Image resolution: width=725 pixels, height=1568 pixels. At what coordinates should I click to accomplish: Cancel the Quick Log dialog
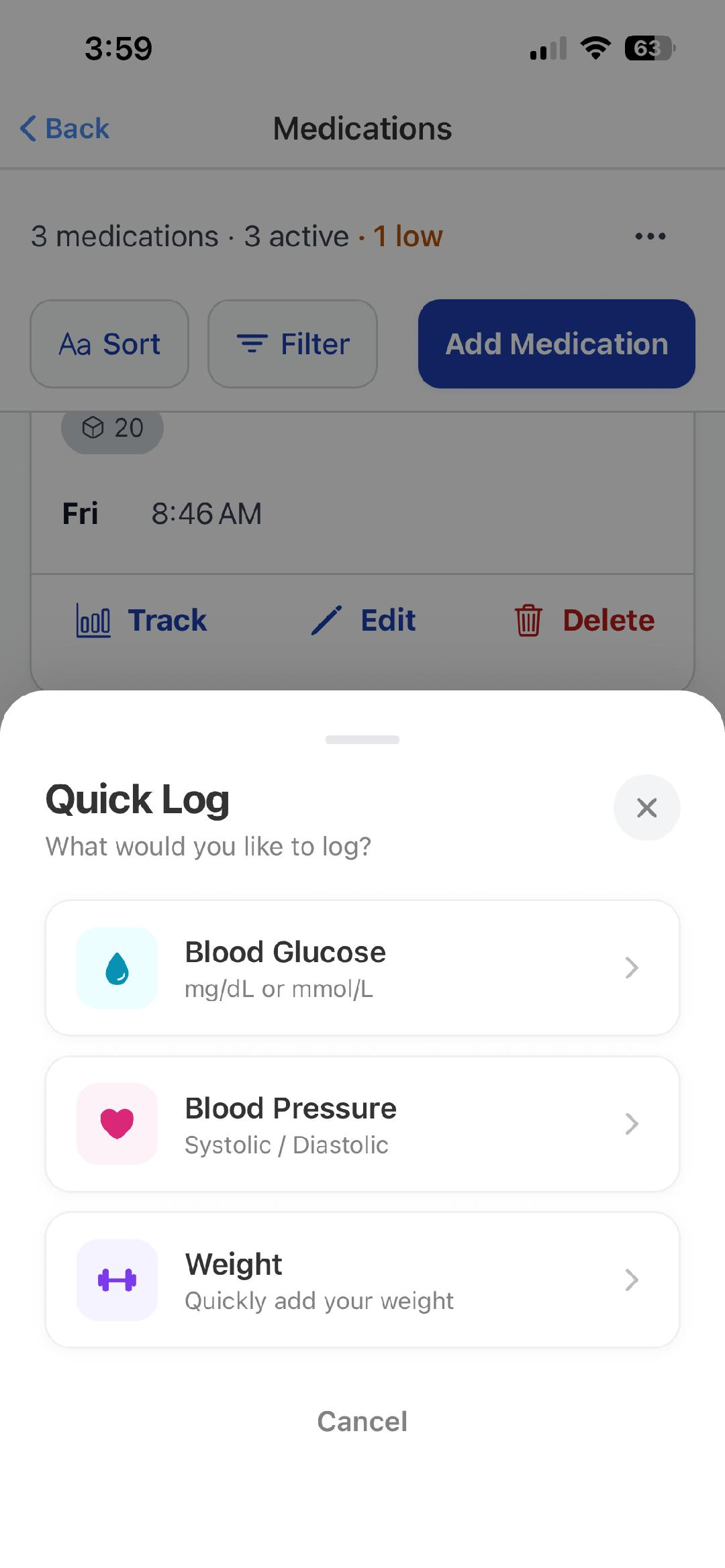coord(362,1421)
